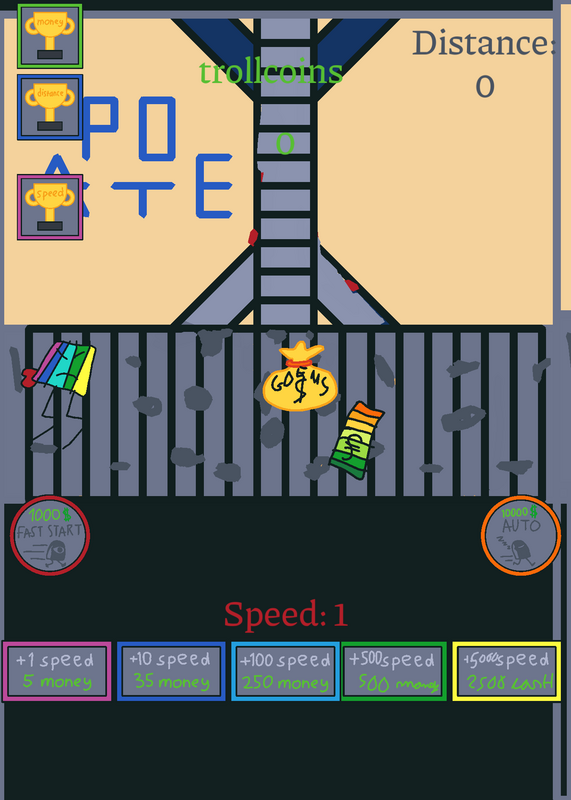Open the speed trophy leaderboard
The height and width of the screenshot is (800, 571).
(50, 207)
